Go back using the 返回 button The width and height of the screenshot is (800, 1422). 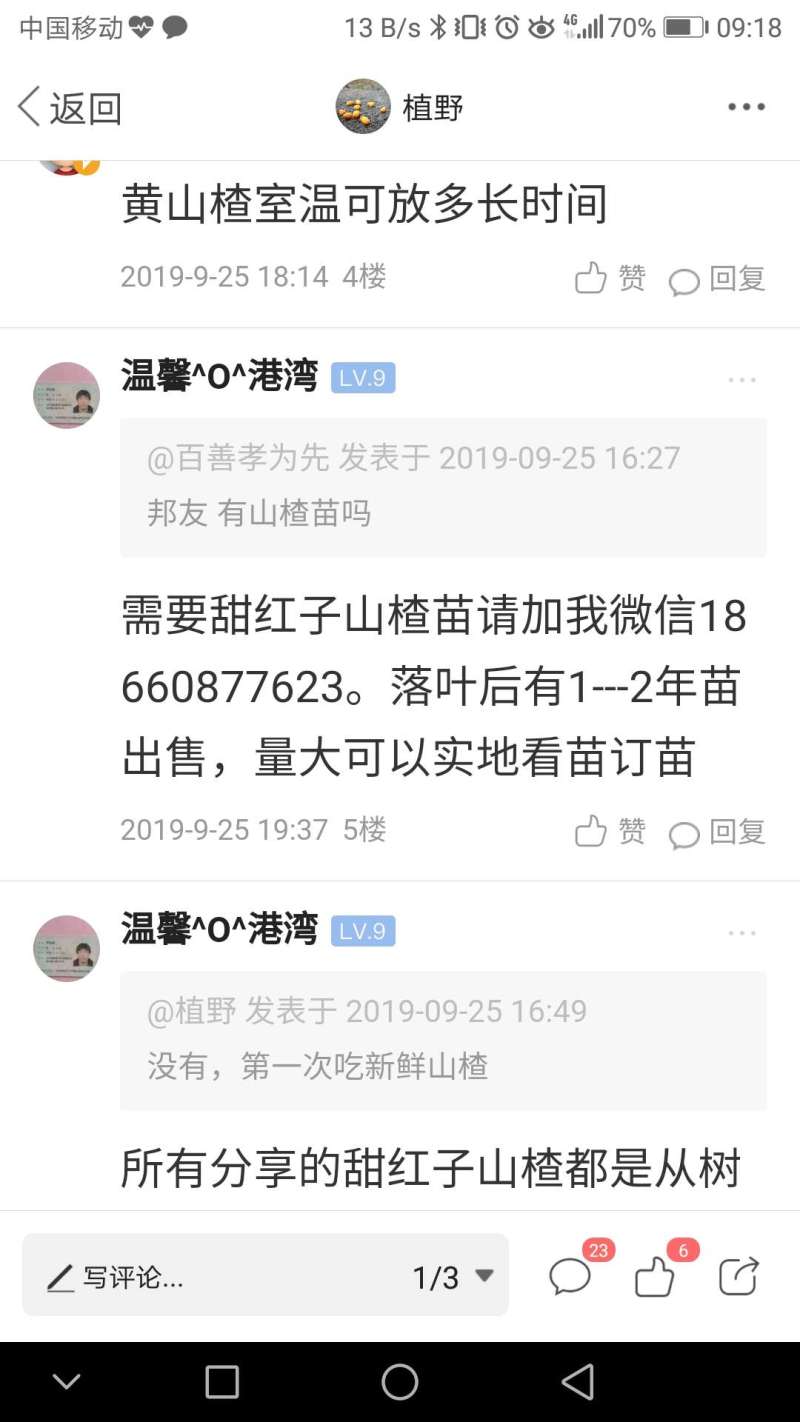[x=70, y=107]
